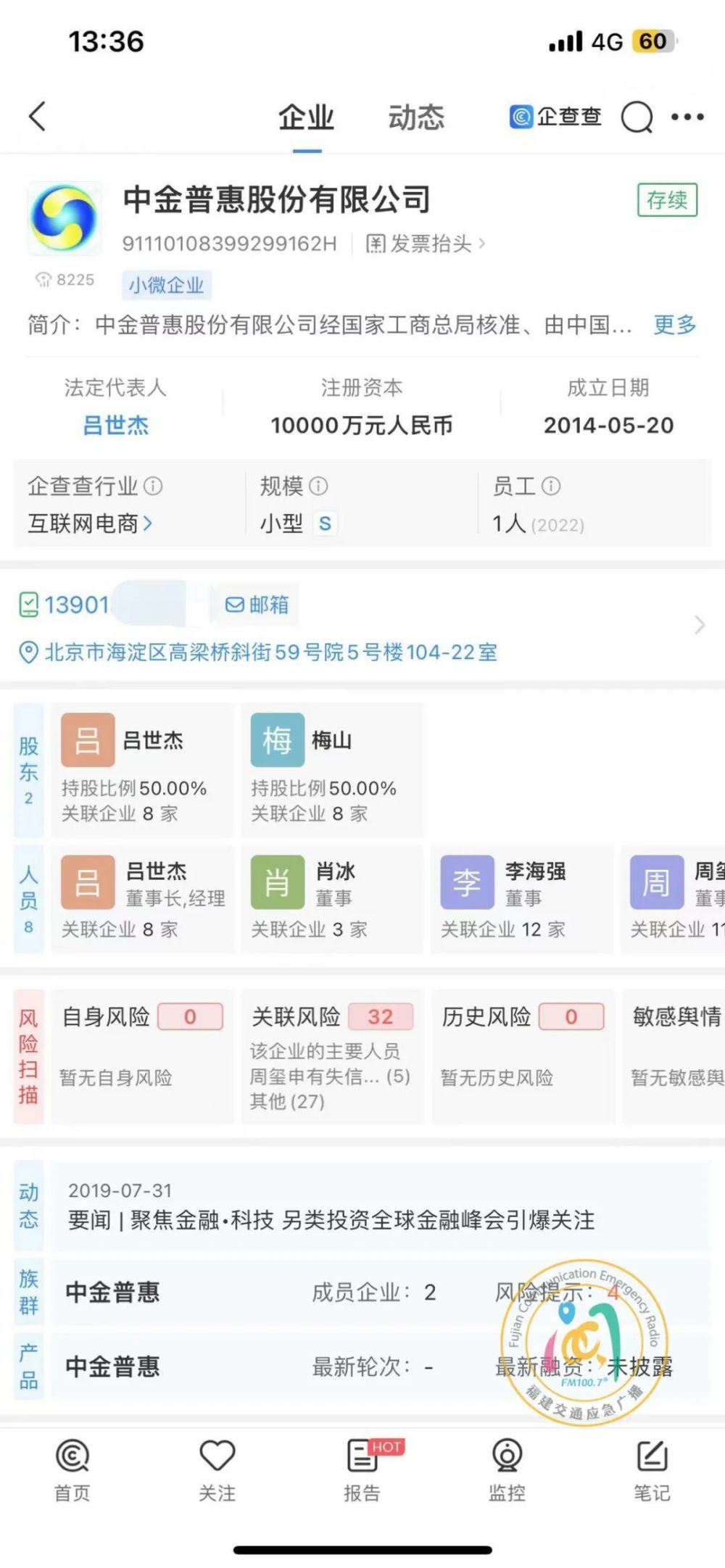Expand company intro with 更多
This screenshot has width=725, height=1568.
[x=674, y=324]
